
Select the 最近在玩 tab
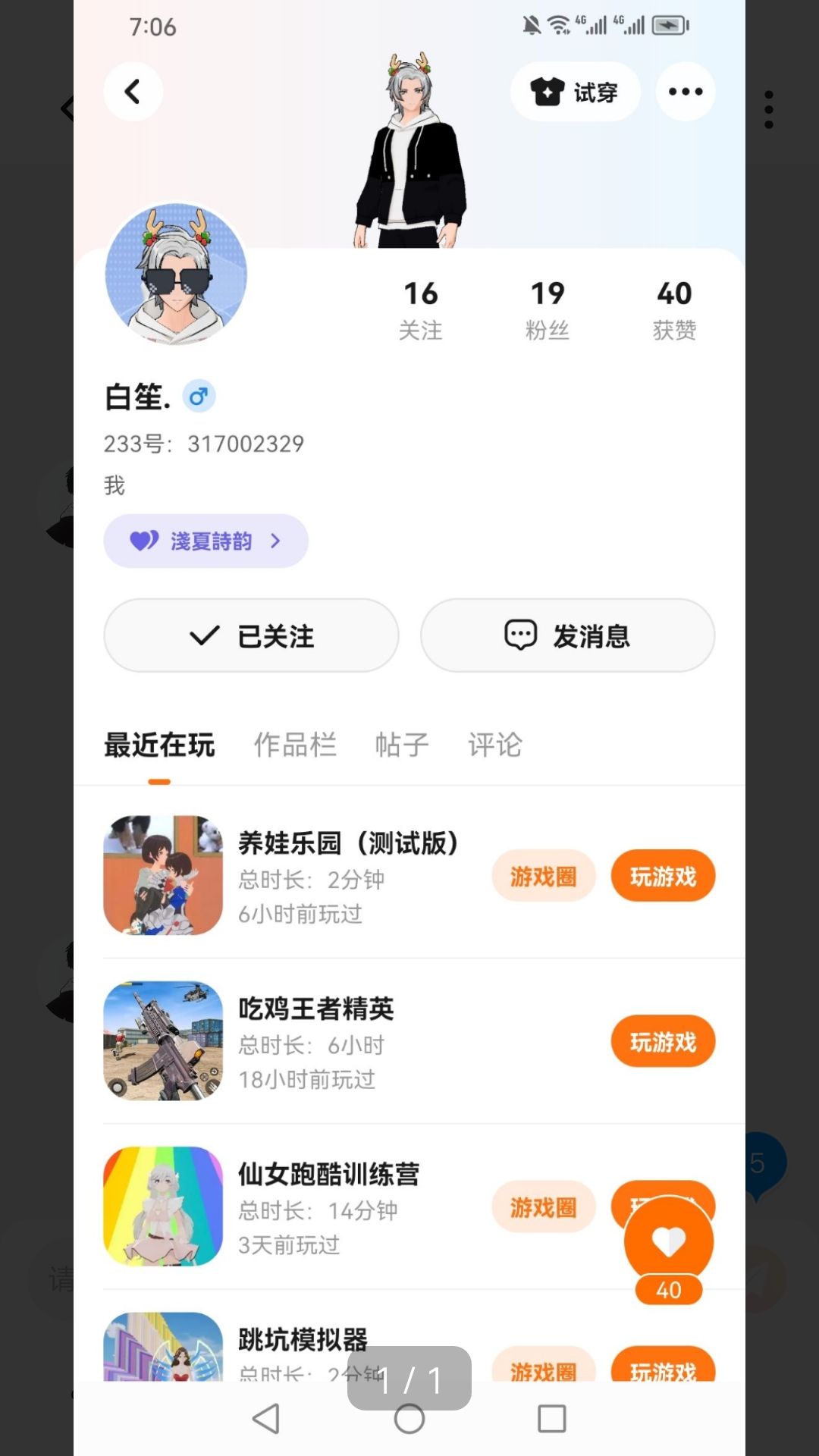159,745
